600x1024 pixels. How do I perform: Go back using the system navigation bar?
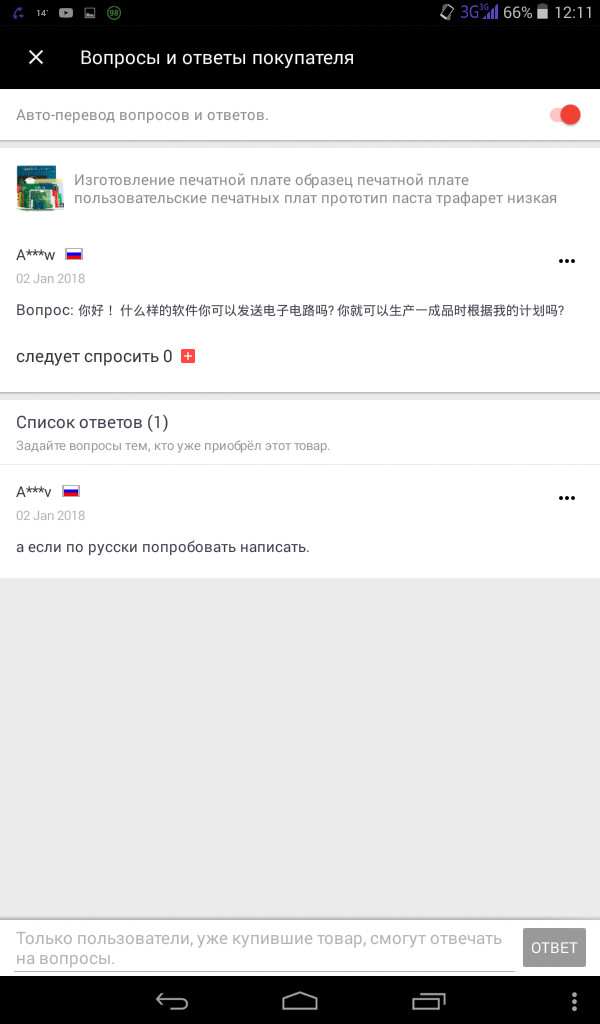[x=172, y=1000]
